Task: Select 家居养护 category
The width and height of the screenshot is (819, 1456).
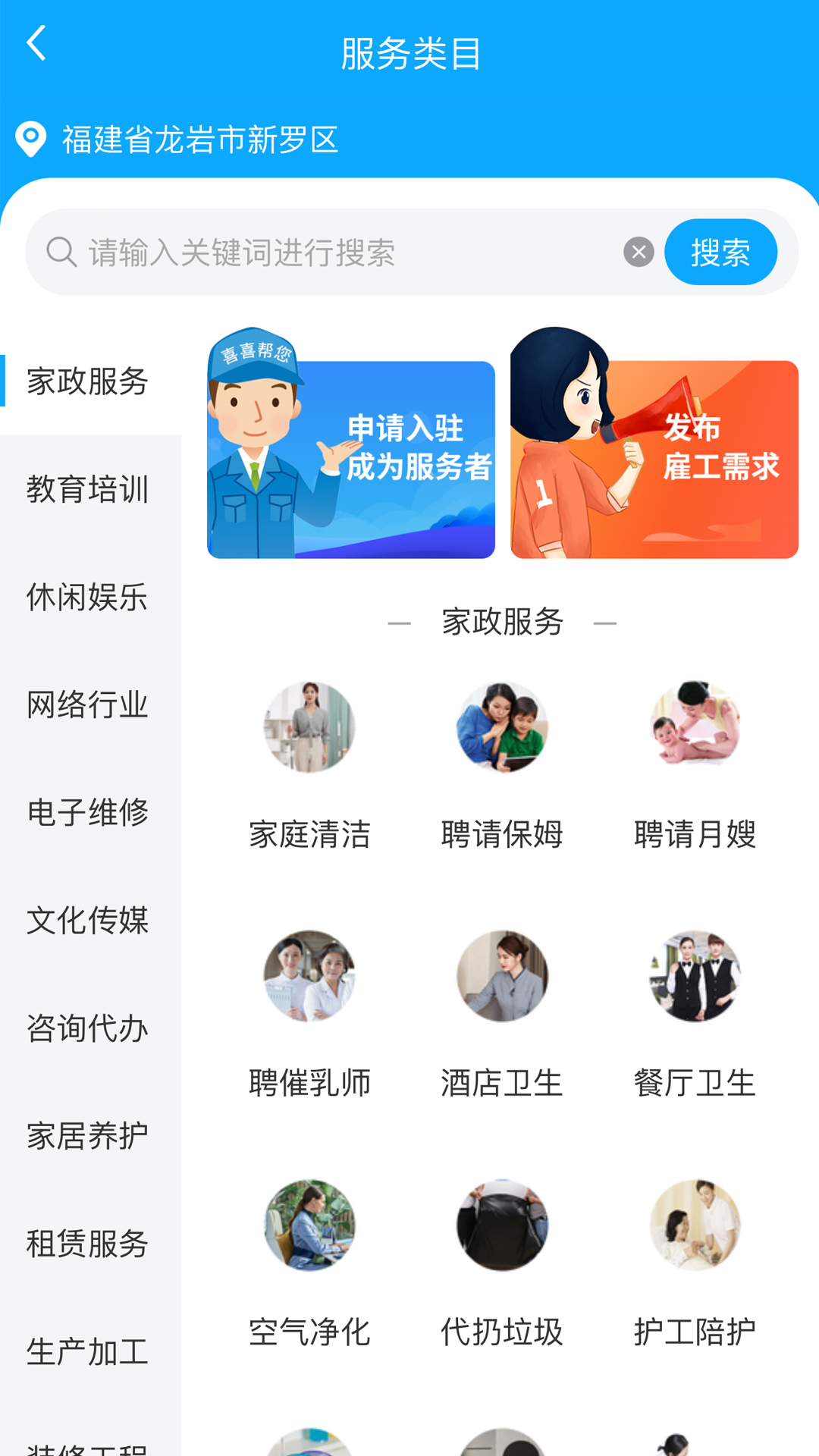Action: (x=88, y=1137)
